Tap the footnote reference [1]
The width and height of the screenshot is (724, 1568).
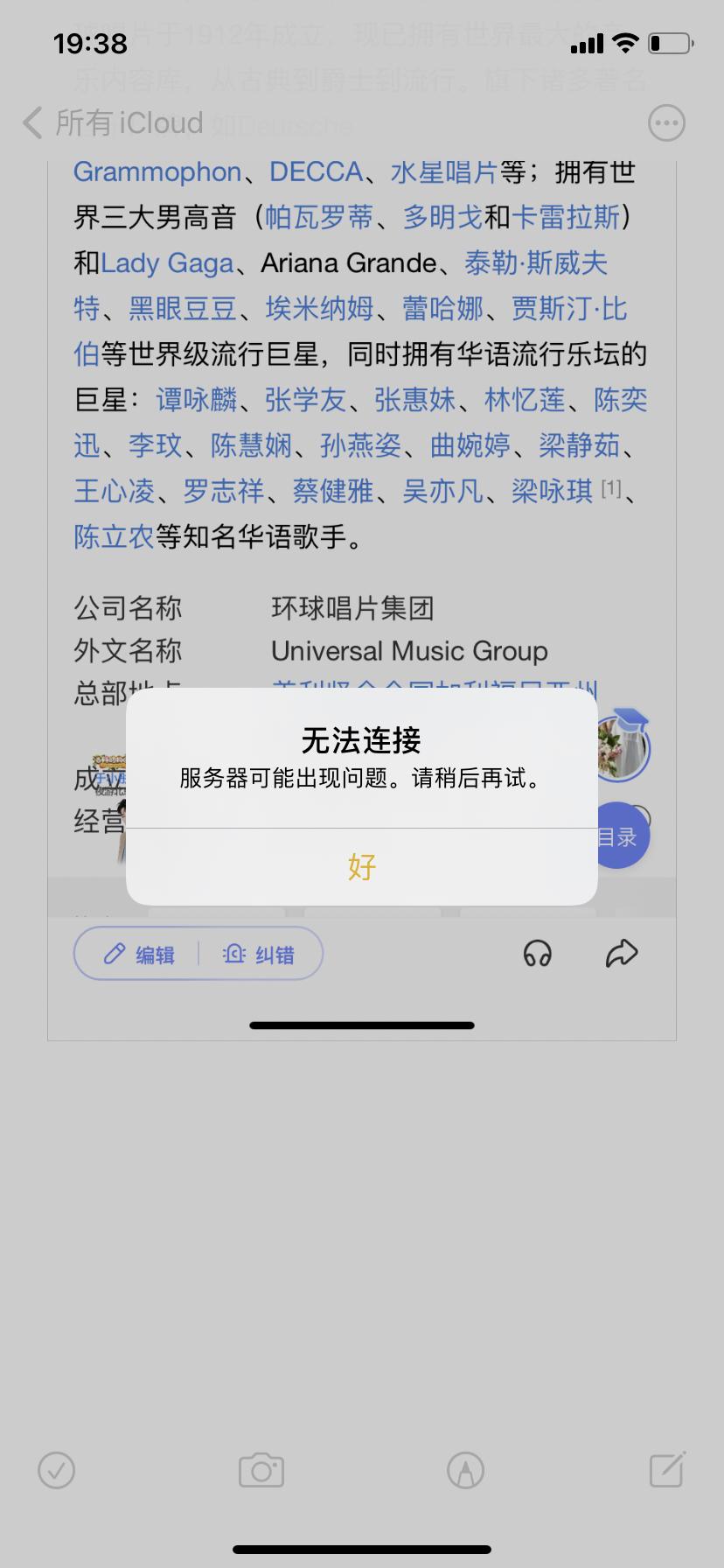[610, 487]
